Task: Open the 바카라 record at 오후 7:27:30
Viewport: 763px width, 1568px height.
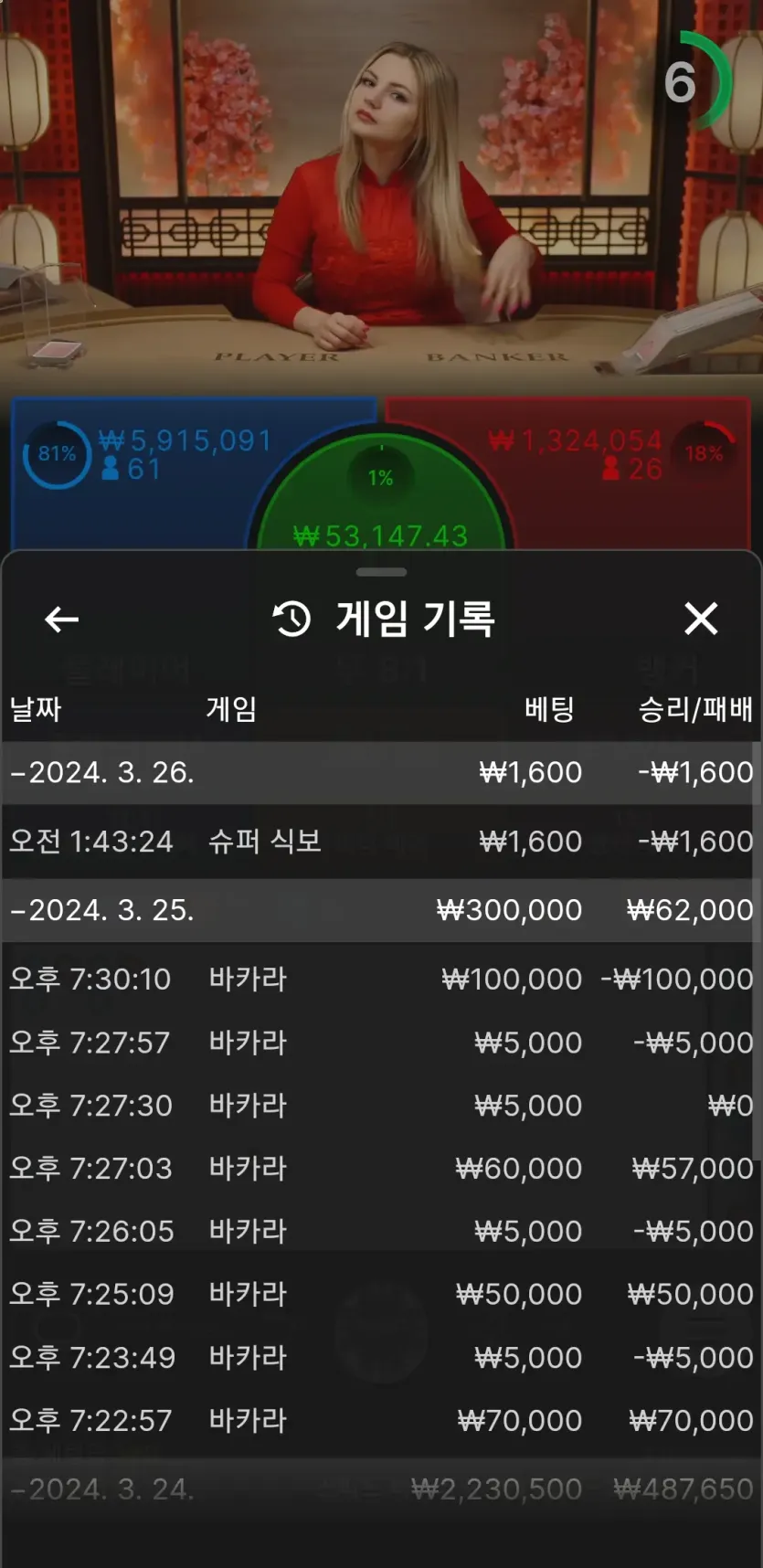Action: click(x=381, y=1106)
